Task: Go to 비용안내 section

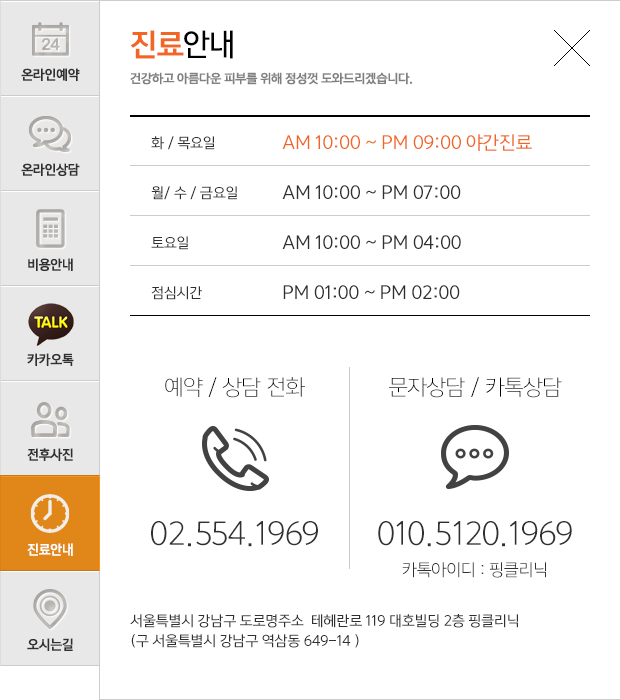Action: point(50,239)
